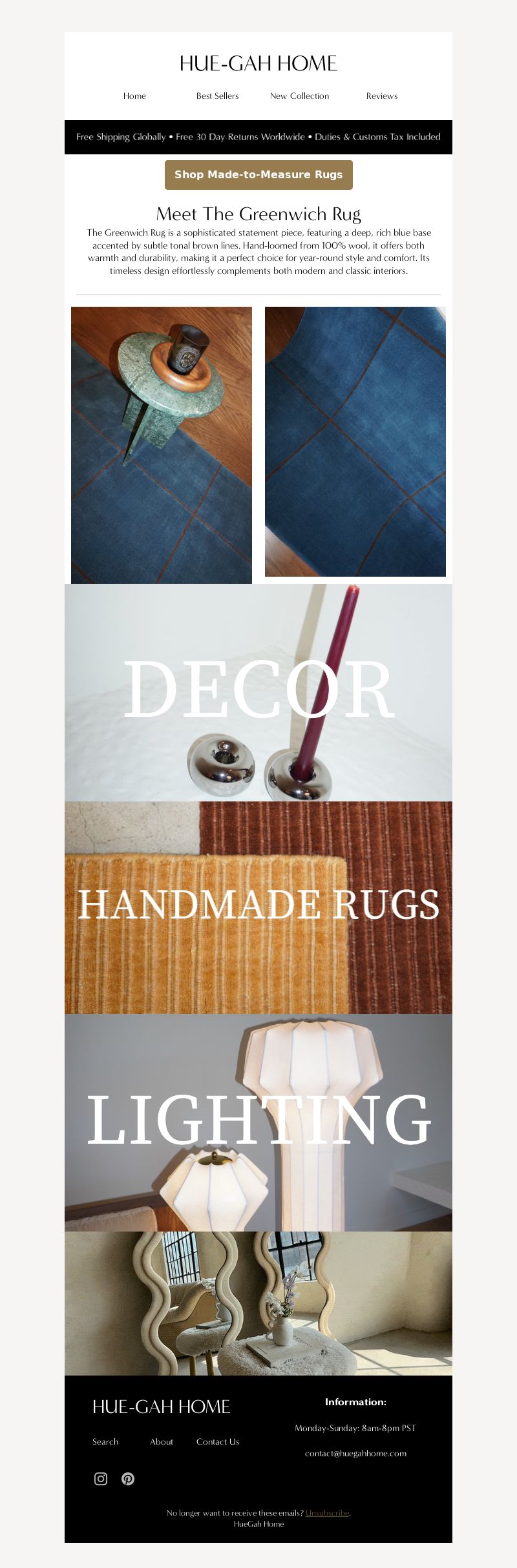Visit the Instagram profile icon
This screenshot has height=1568, width=517.
pyautogui.click(x=101, y=1479)
